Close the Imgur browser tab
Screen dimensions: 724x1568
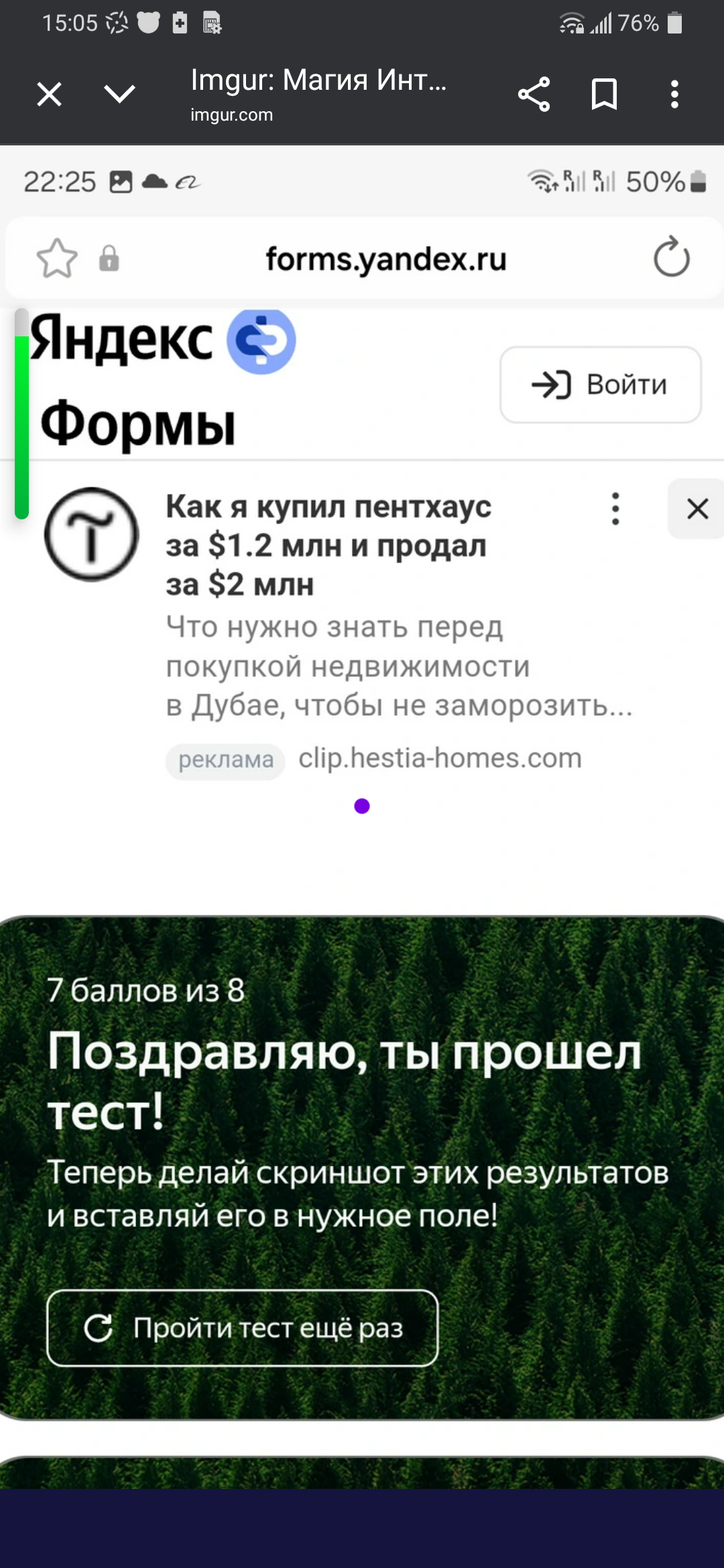coord(50,94)
